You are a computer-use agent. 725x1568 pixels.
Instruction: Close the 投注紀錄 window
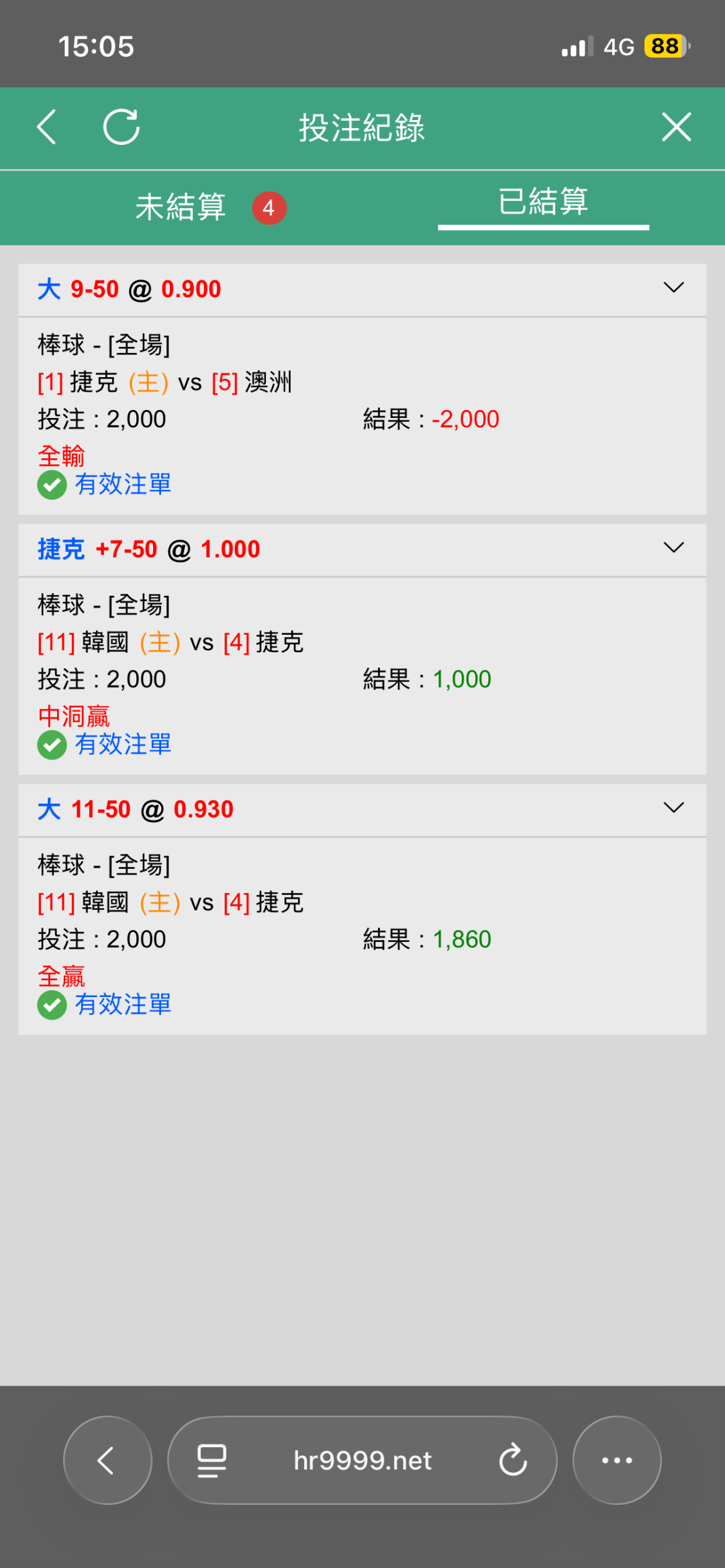(676, 127)
